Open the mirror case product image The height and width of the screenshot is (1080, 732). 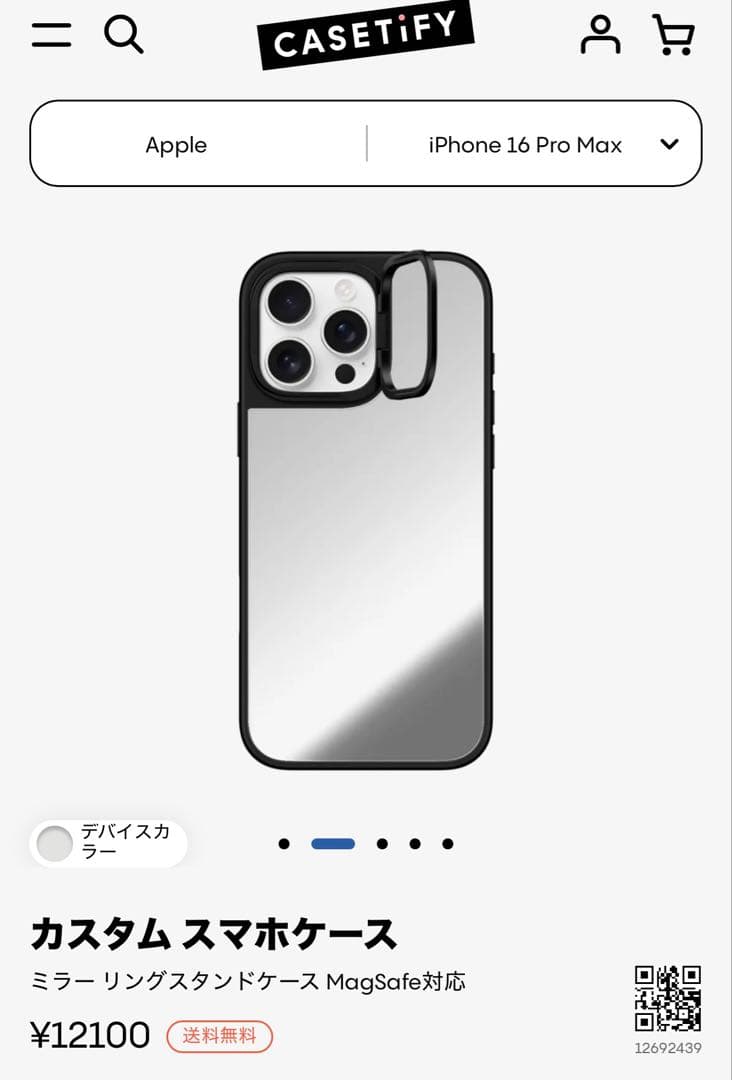point(366,510)
